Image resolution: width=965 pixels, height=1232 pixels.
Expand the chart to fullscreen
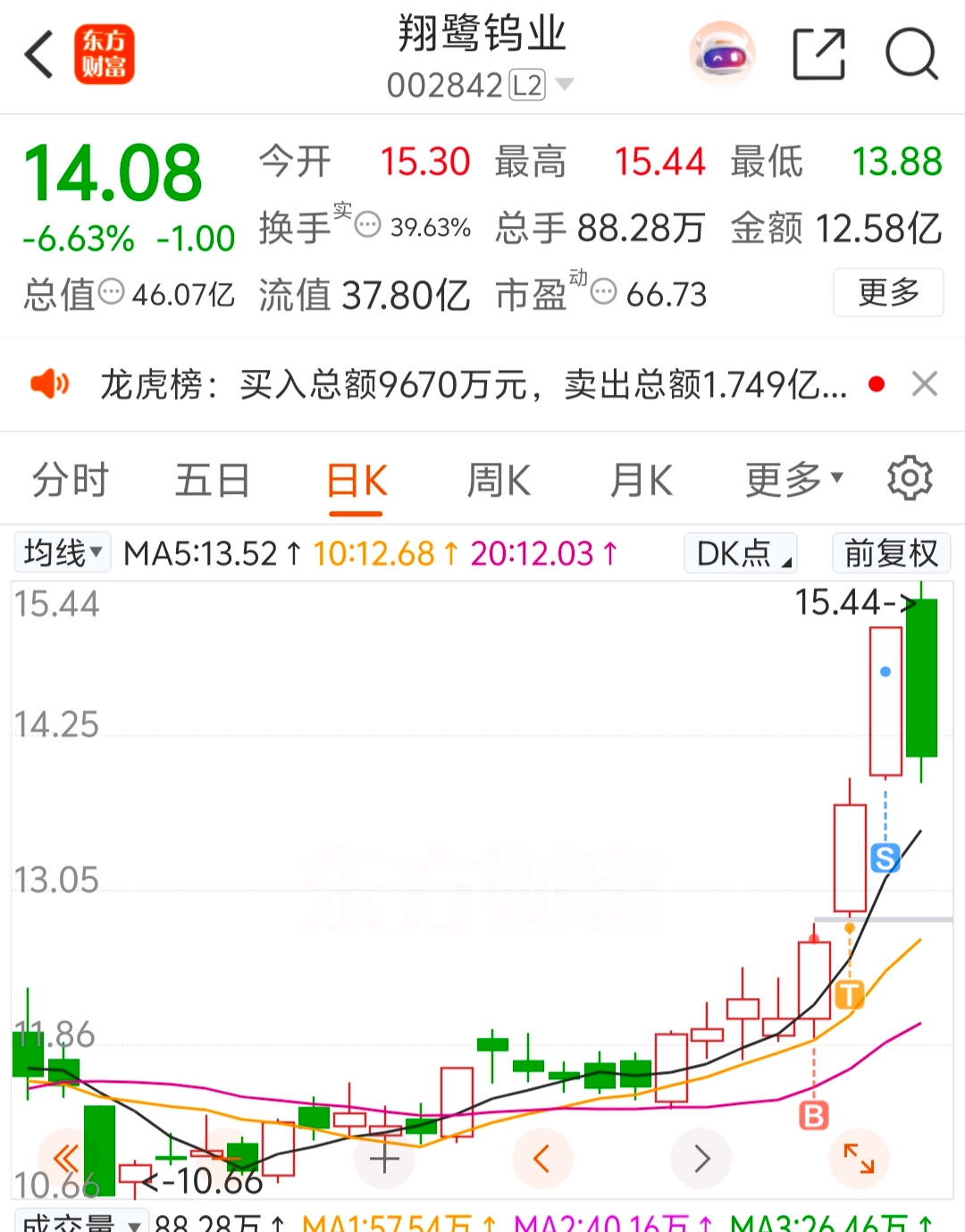pyautogui.click(x=859, y=1159)
